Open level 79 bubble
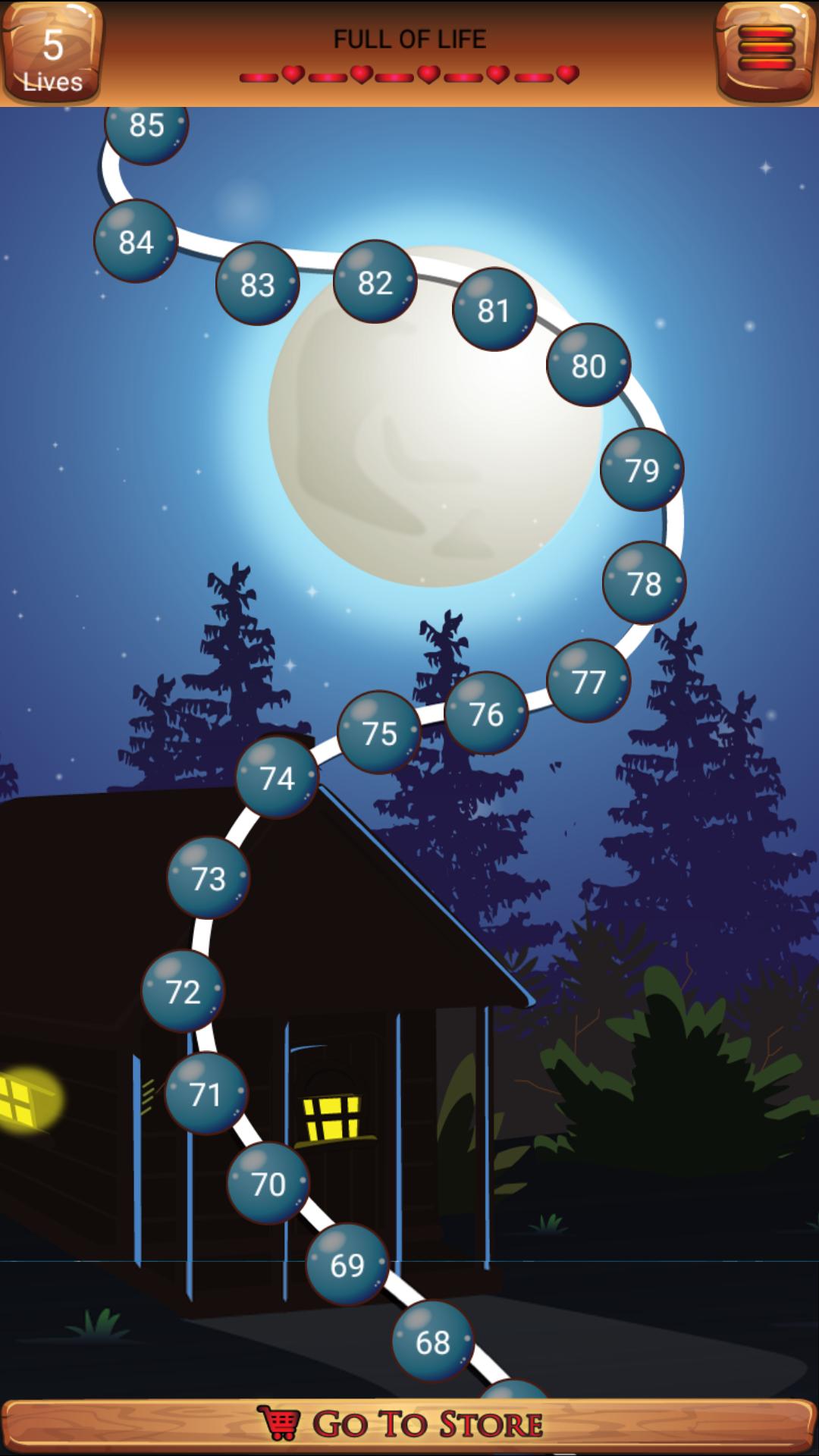Image resolution: width=819 pixels, height=1456 pixels. pyautogui.click(x=642, y=469)
